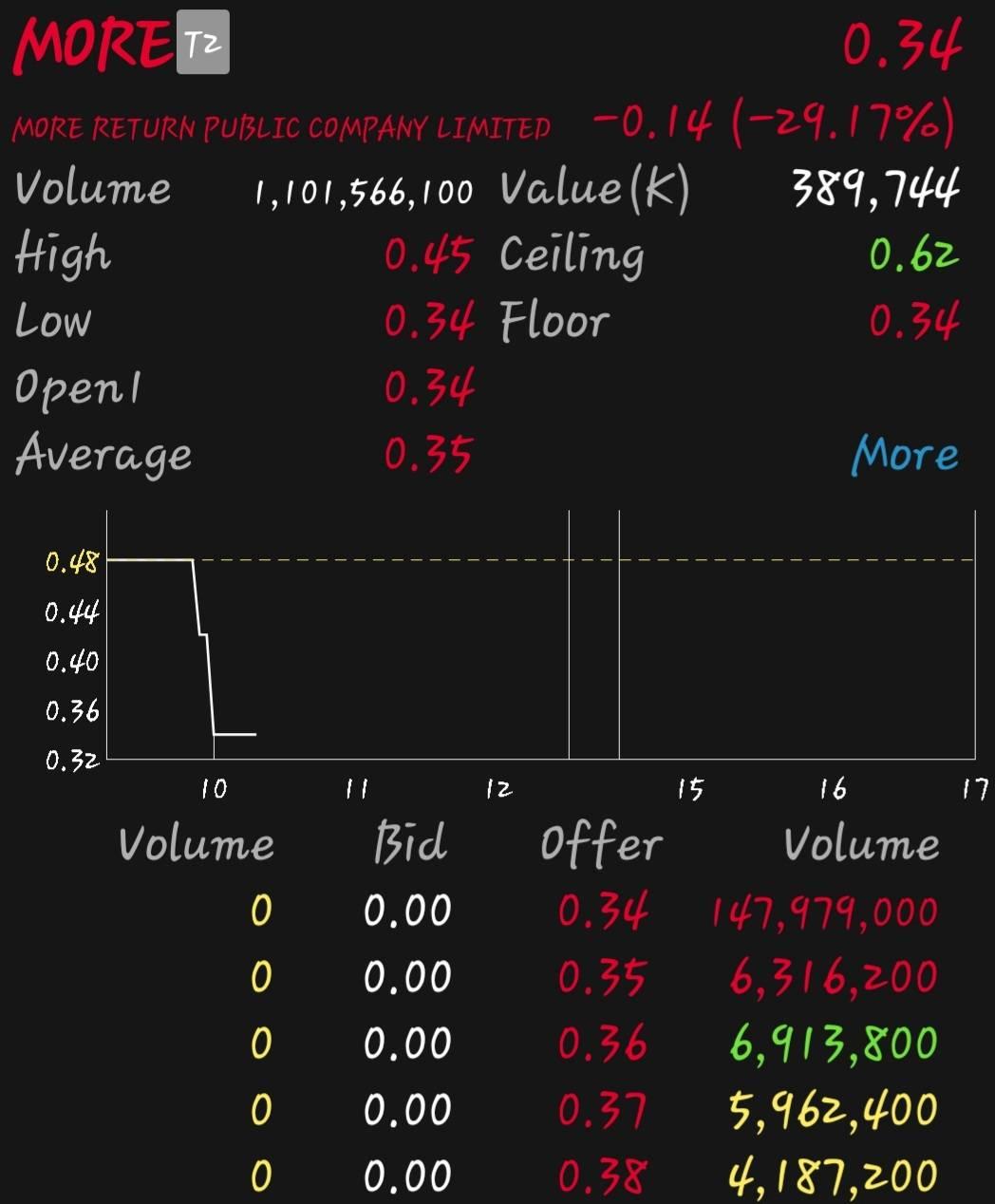Select the 0.35 offer price row
995x1204 pixels.
602,977
